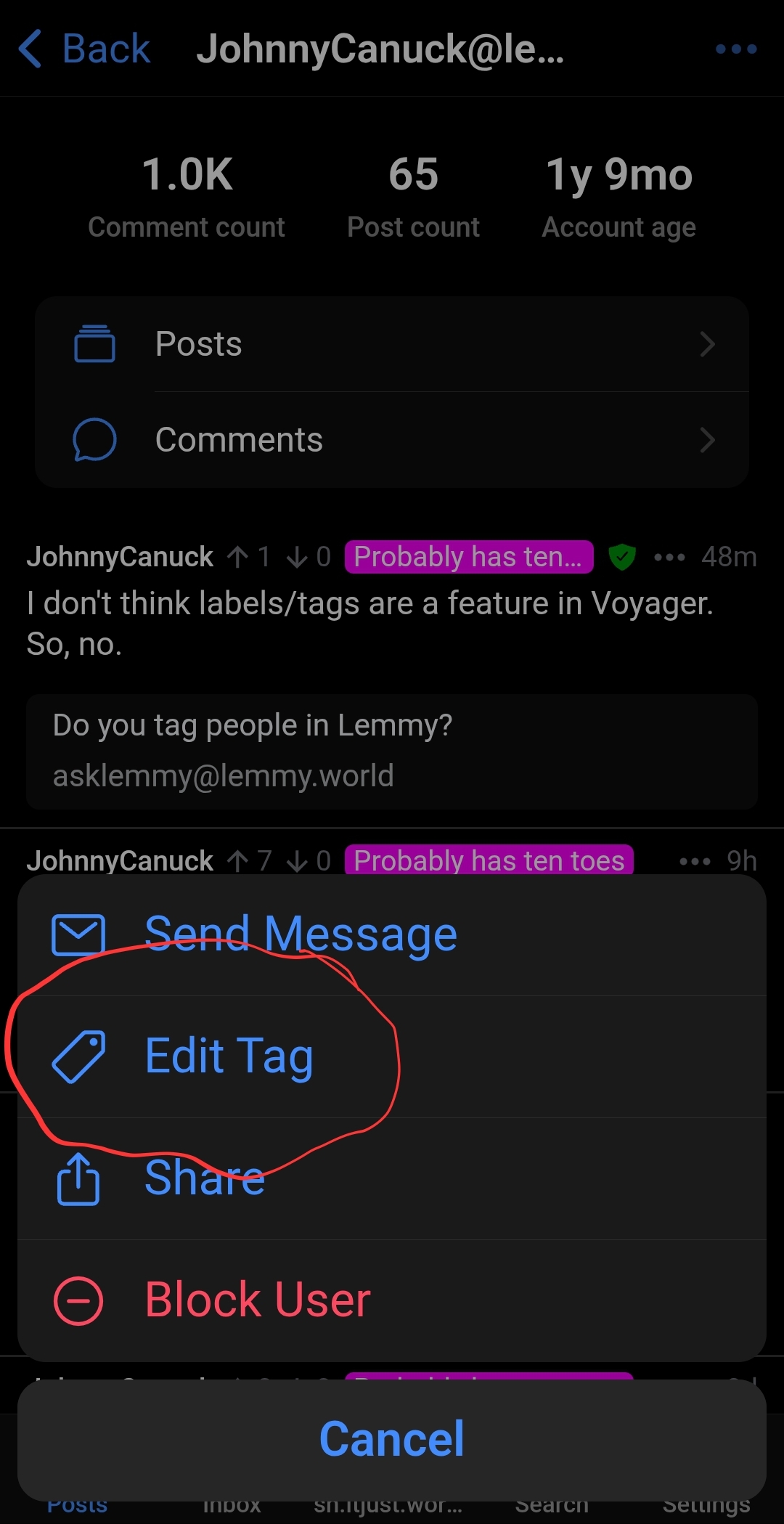Open the Posts row

coord(392,344)
